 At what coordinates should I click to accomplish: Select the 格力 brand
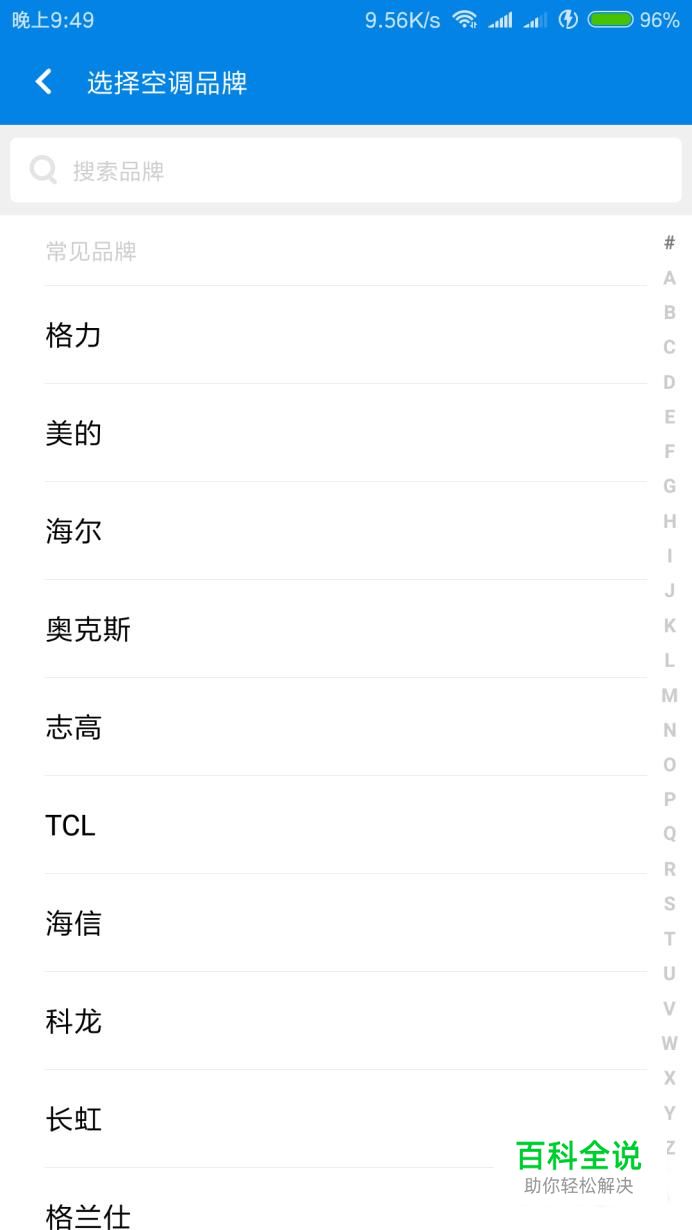[x=346, y=335]
